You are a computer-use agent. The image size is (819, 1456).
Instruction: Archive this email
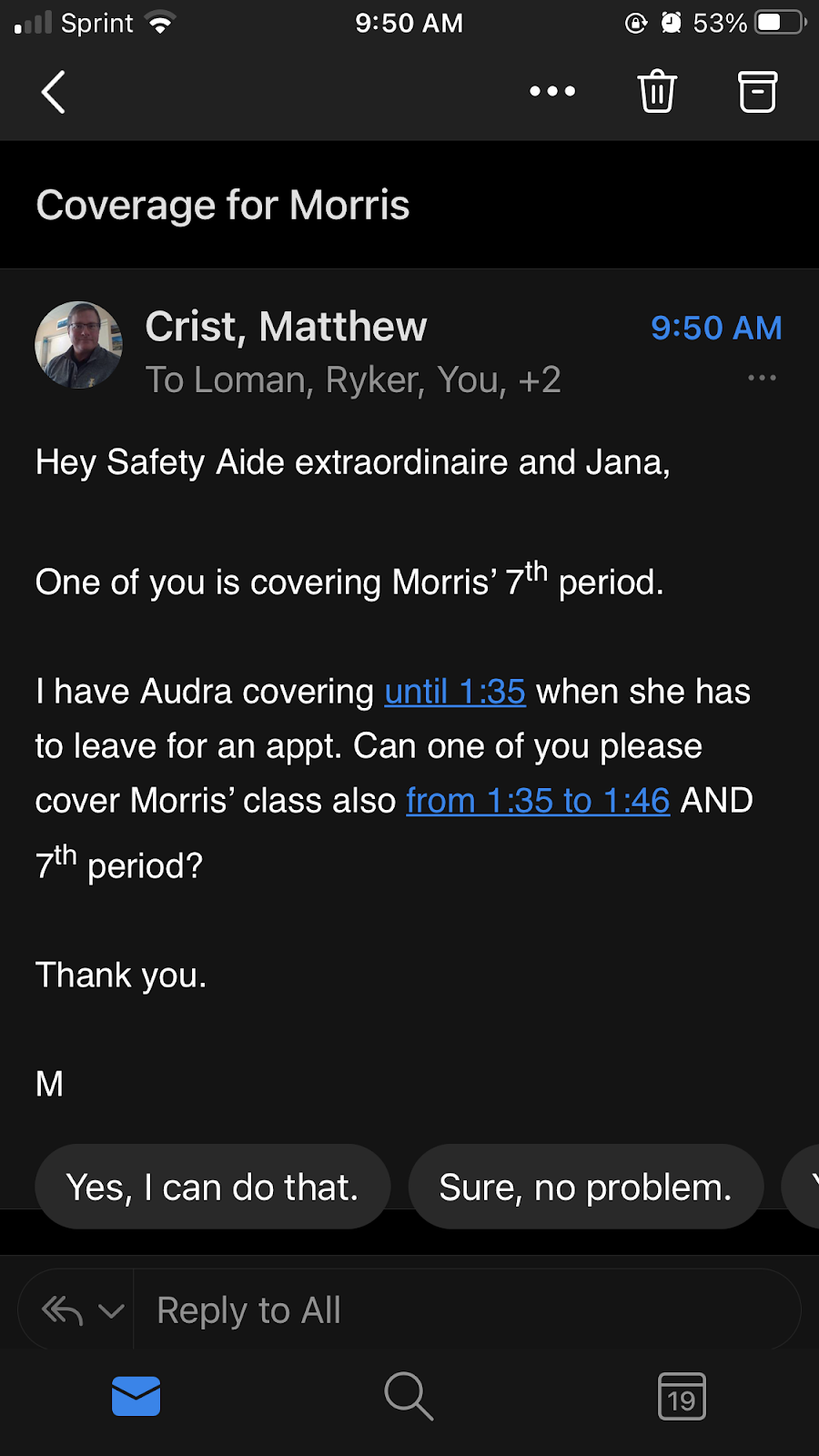pyautogui.click(x=756, y=91)
